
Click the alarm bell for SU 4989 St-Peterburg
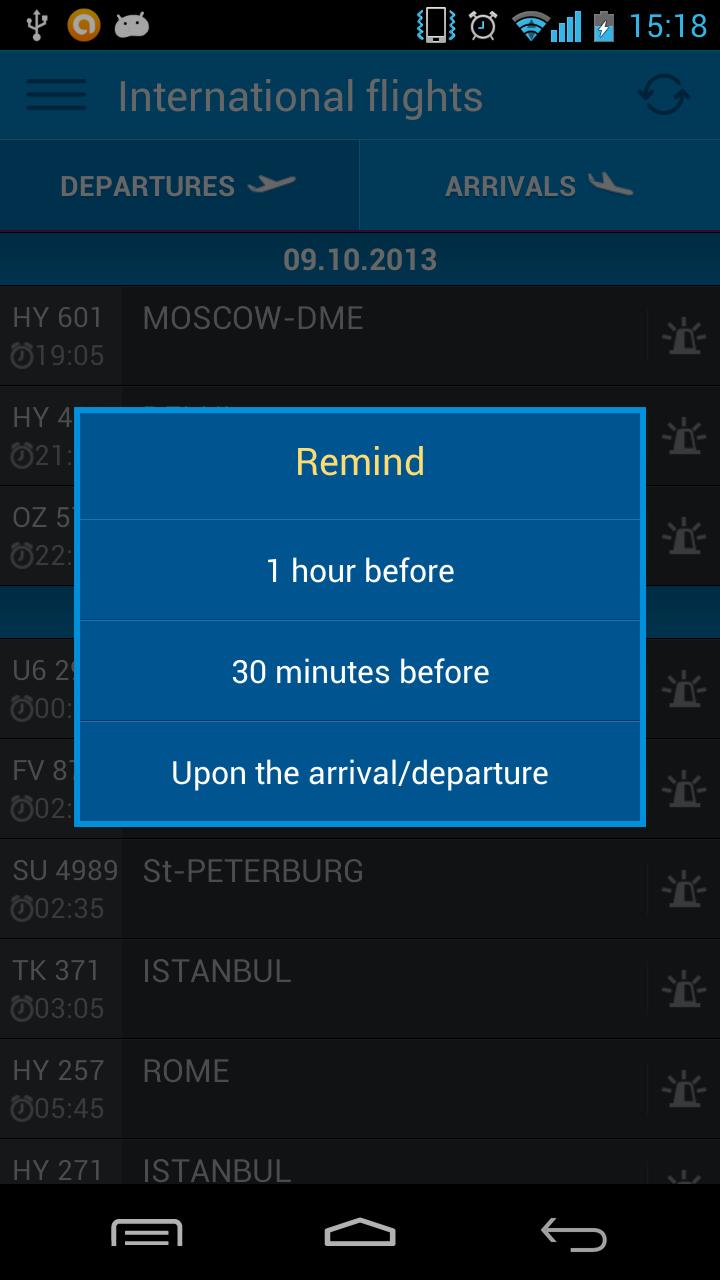[x=684, y=888]
